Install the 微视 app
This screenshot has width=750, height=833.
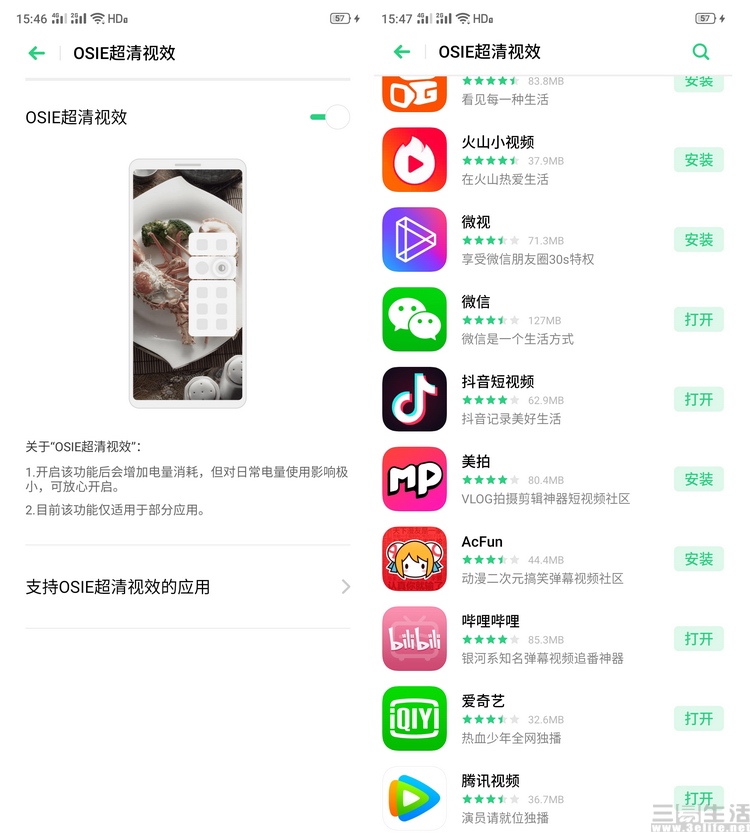[698, 240]
